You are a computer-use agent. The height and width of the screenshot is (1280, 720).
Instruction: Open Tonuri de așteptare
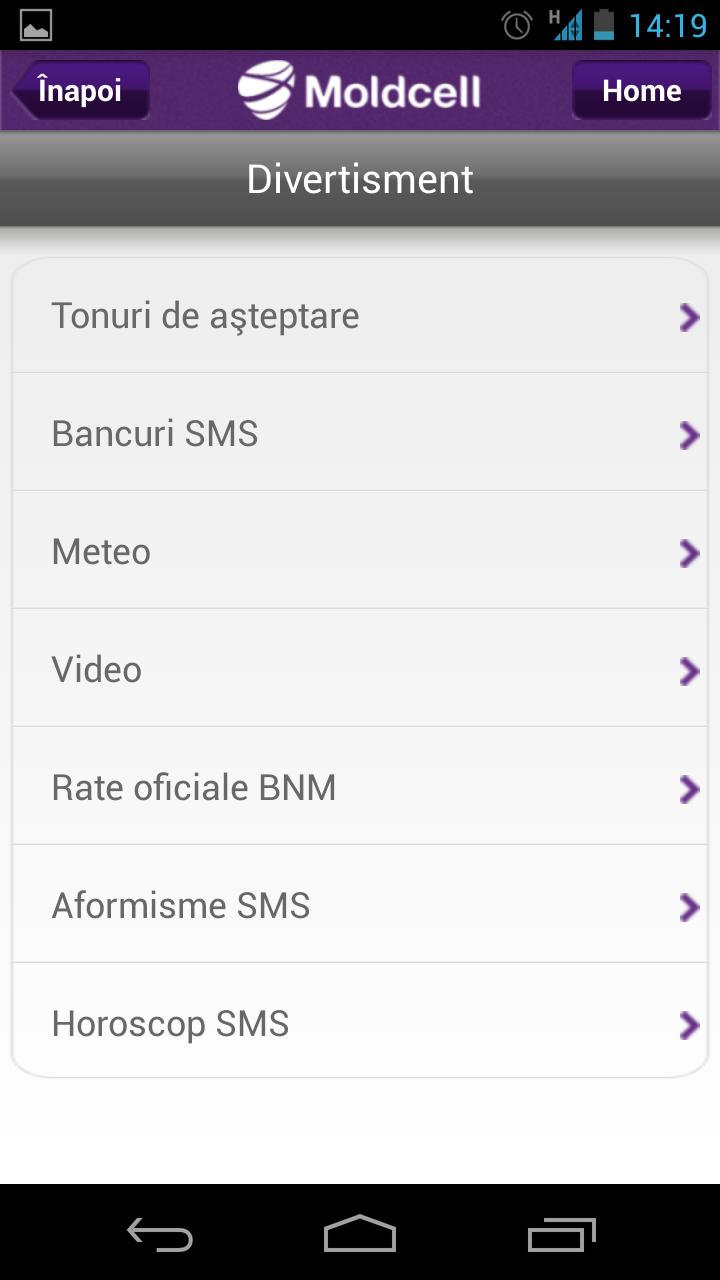point(360,316)
